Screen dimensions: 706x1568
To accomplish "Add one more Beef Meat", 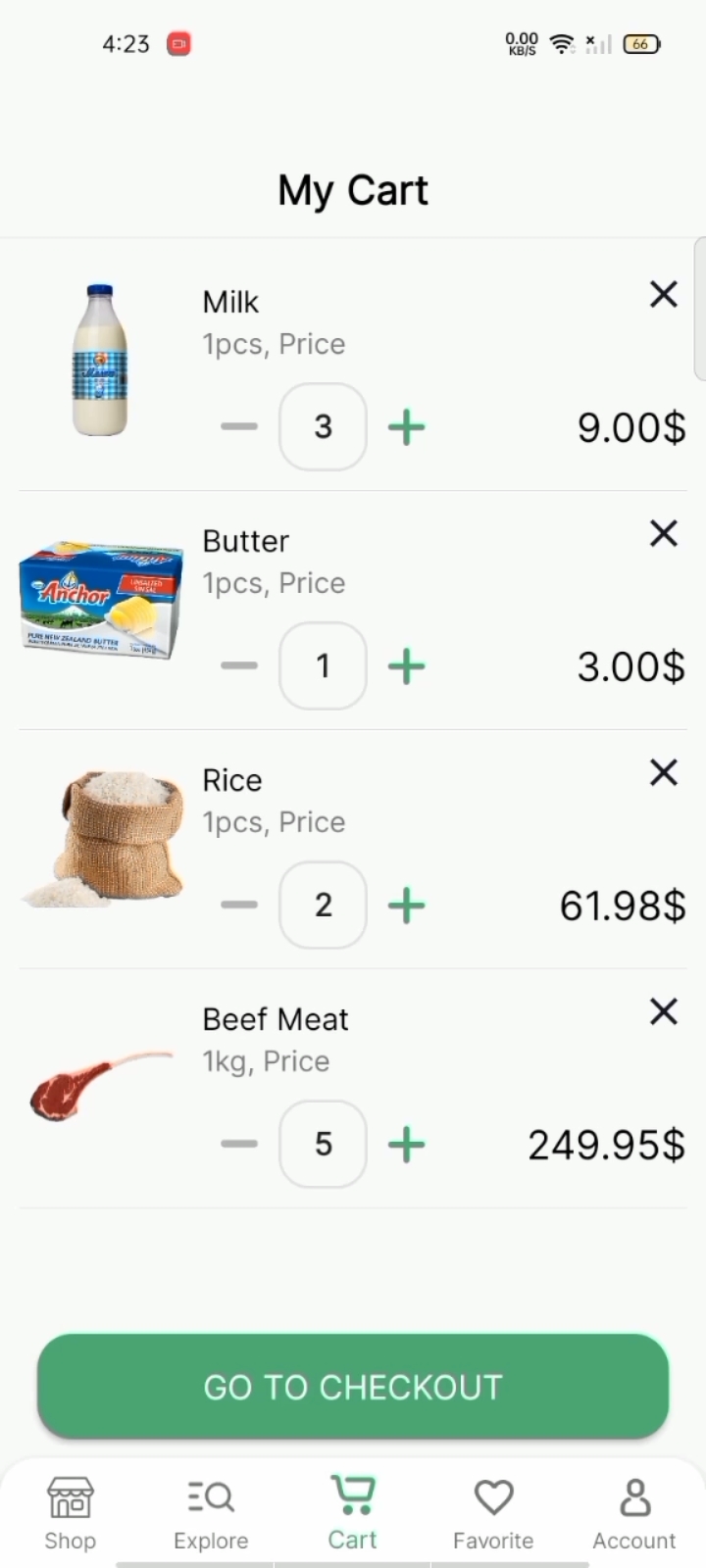I will pos(407,1144).
